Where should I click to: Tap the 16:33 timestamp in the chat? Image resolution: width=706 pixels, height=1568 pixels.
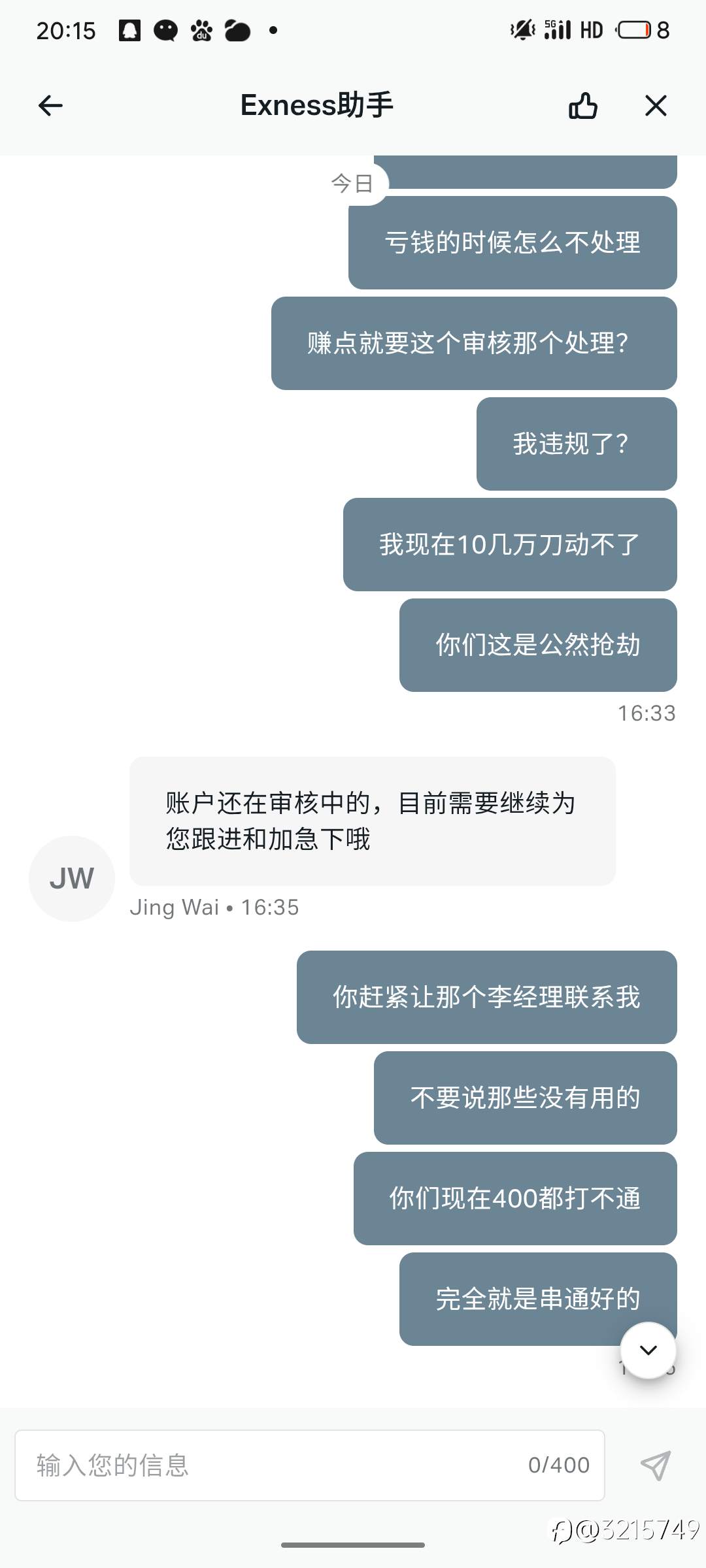[x=646, y=713]
